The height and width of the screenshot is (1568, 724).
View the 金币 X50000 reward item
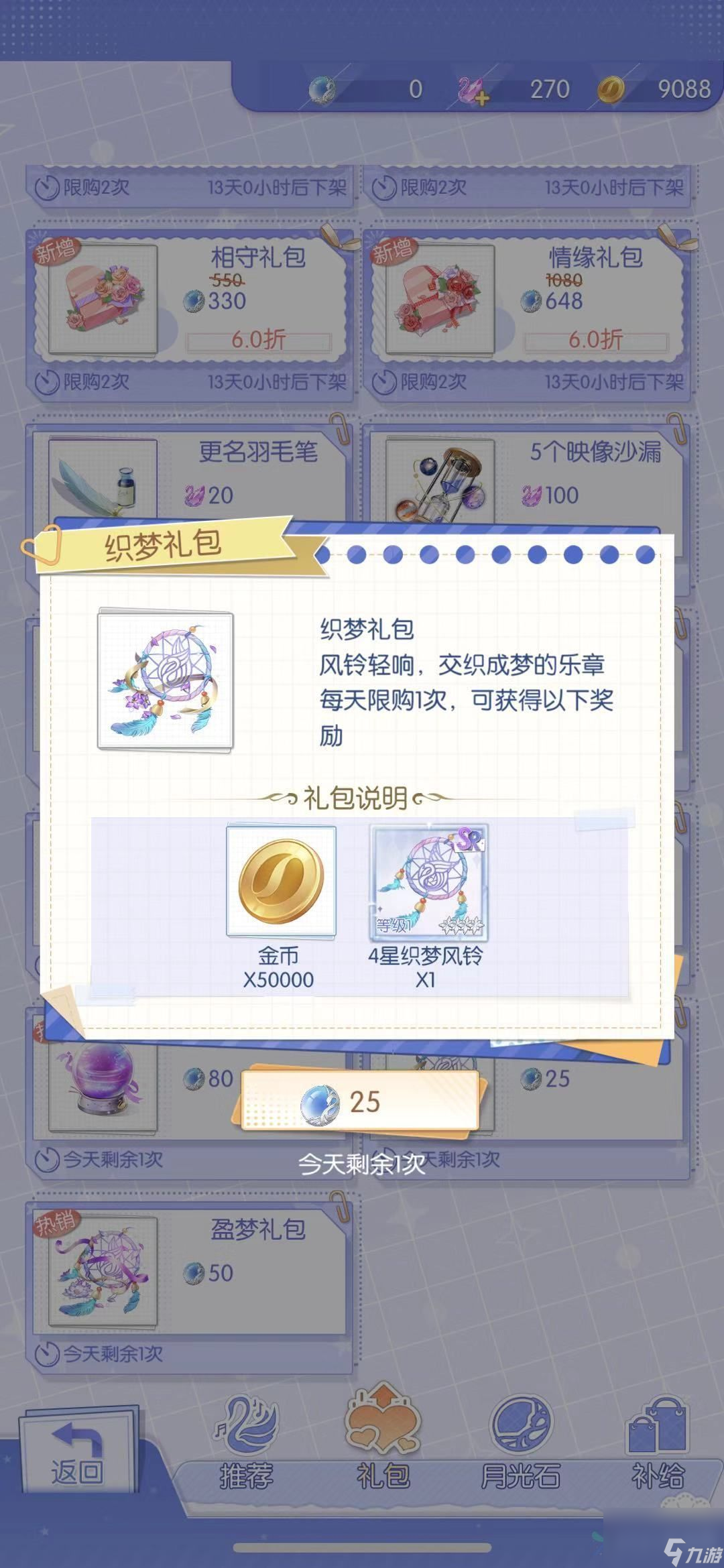click(x=280, y=908)
